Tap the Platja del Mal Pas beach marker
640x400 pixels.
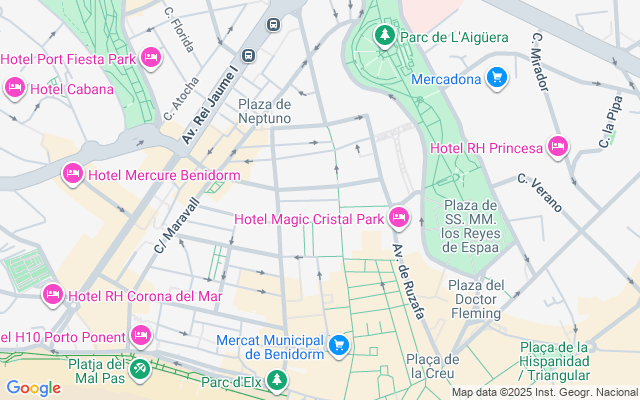click(x=140, y=369)
